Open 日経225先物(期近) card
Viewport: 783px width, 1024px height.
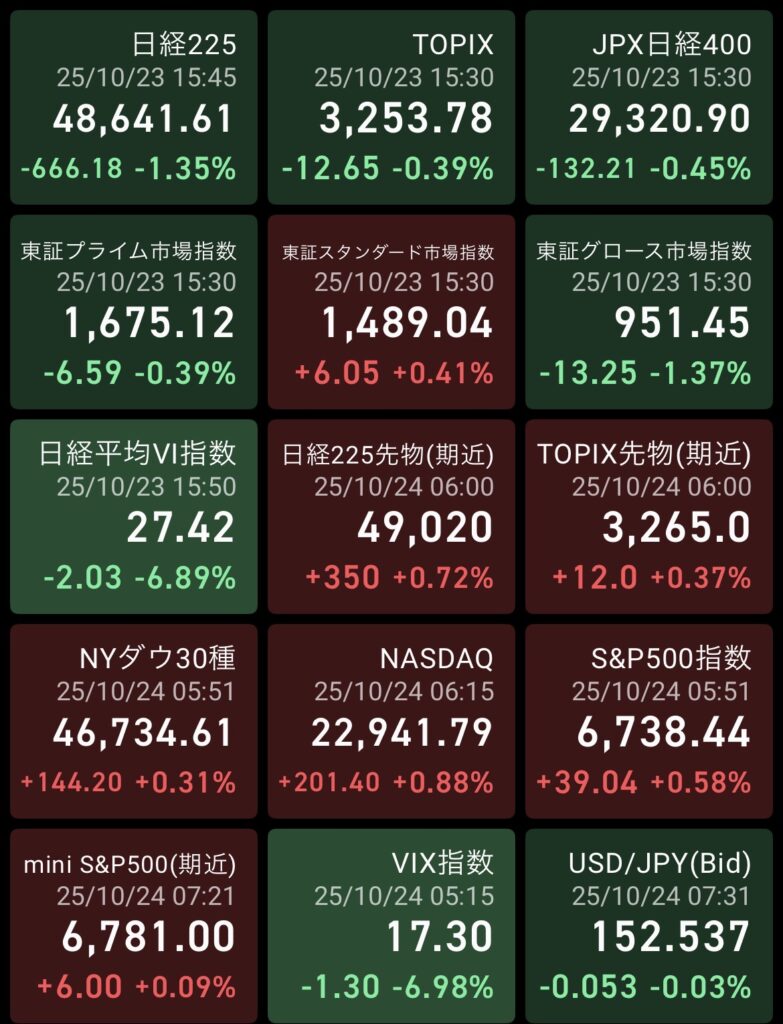[x=391, y=516]
